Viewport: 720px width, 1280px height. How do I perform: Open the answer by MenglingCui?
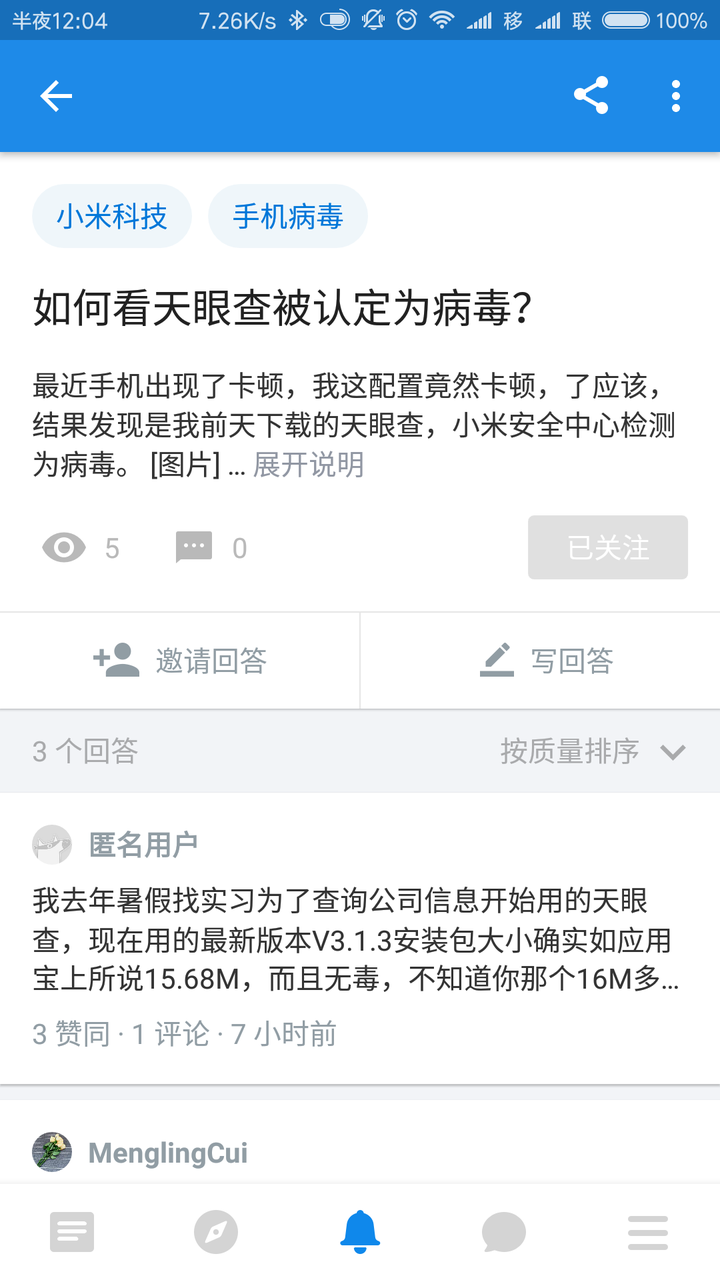click(168, 1152)
